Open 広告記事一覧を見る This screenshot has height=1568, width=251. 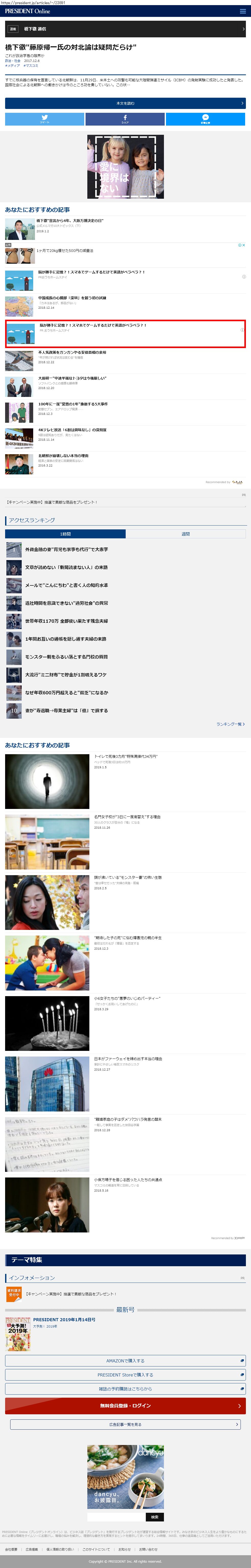coord(125,1424)
